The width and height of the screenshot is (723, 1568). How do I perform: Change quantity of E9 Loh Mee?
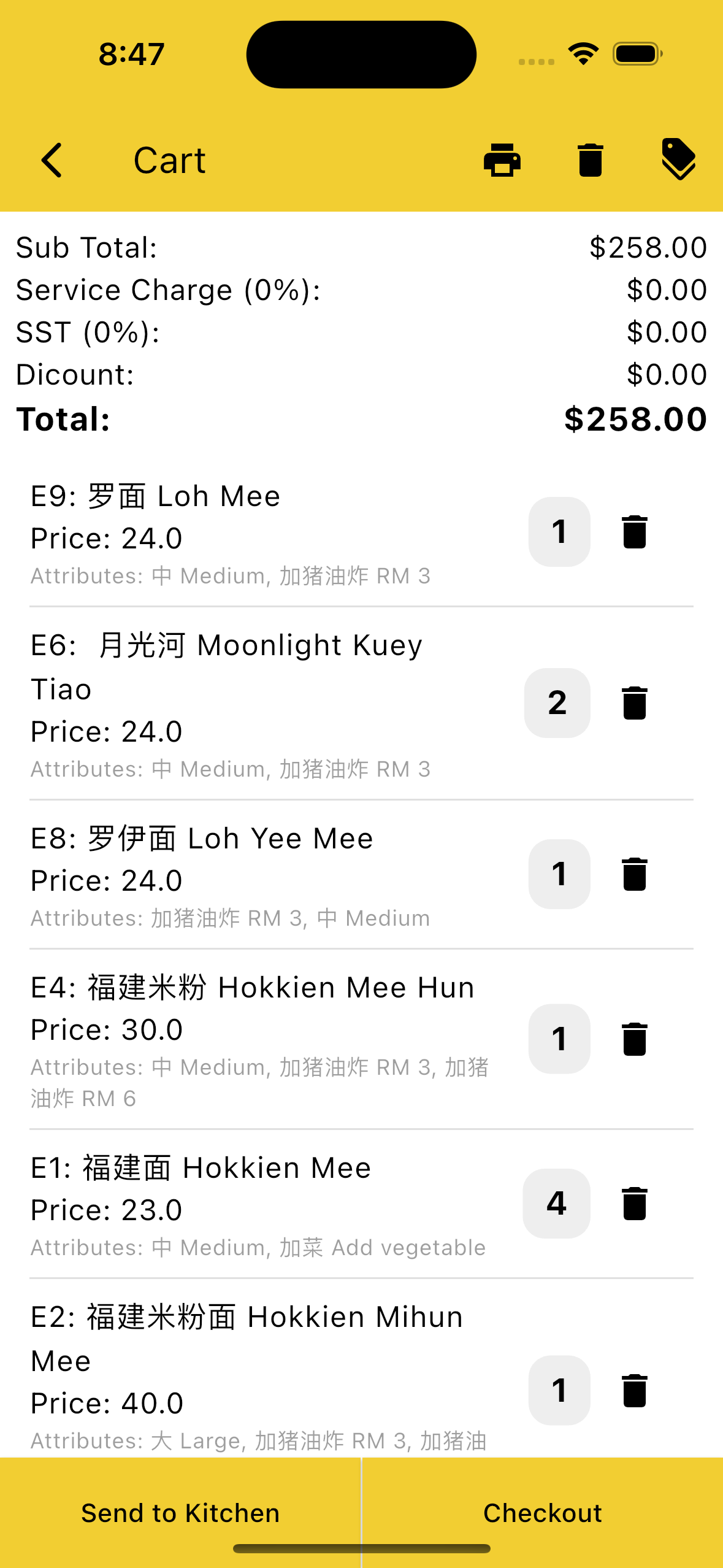pos(559,531)
